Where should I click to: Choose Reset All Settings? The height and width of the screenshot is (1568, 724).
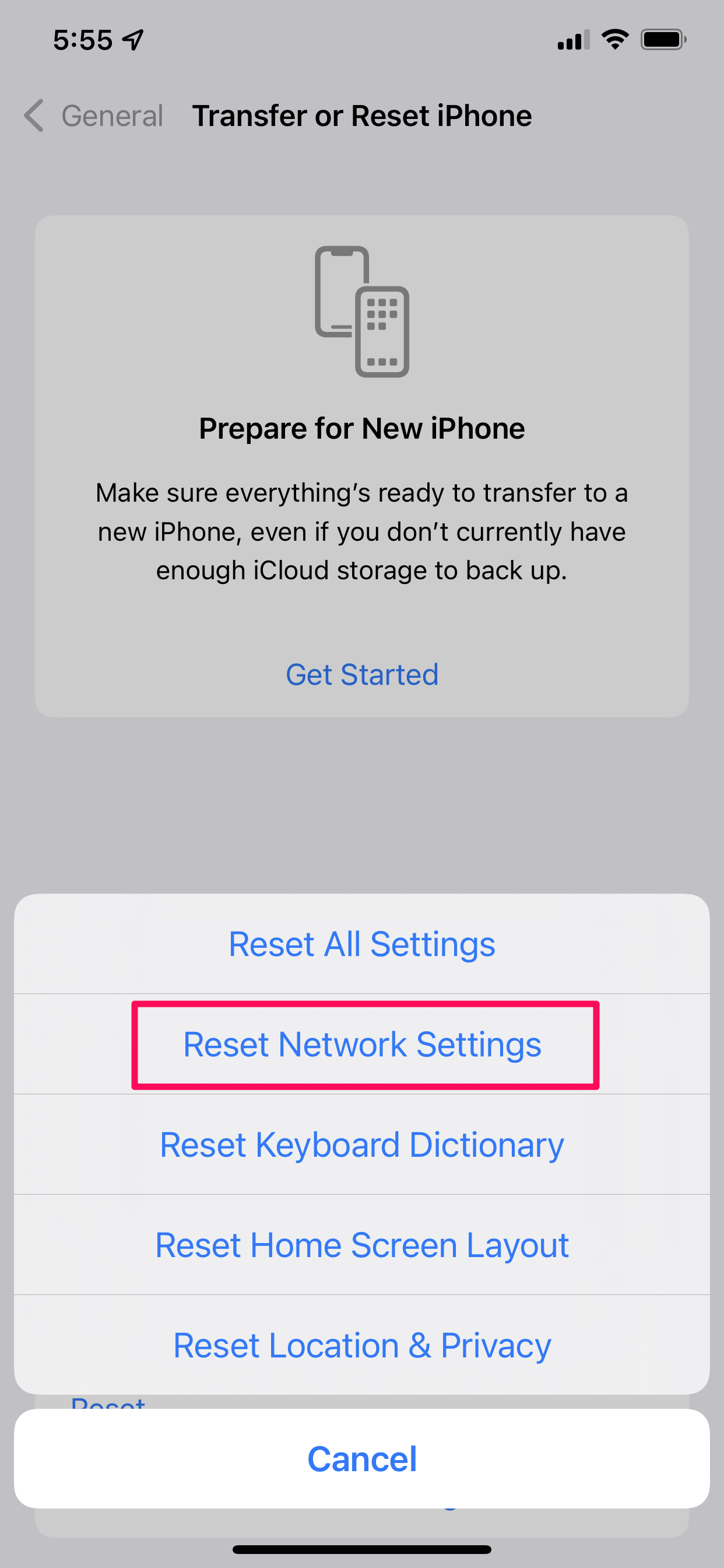(362, 944)
